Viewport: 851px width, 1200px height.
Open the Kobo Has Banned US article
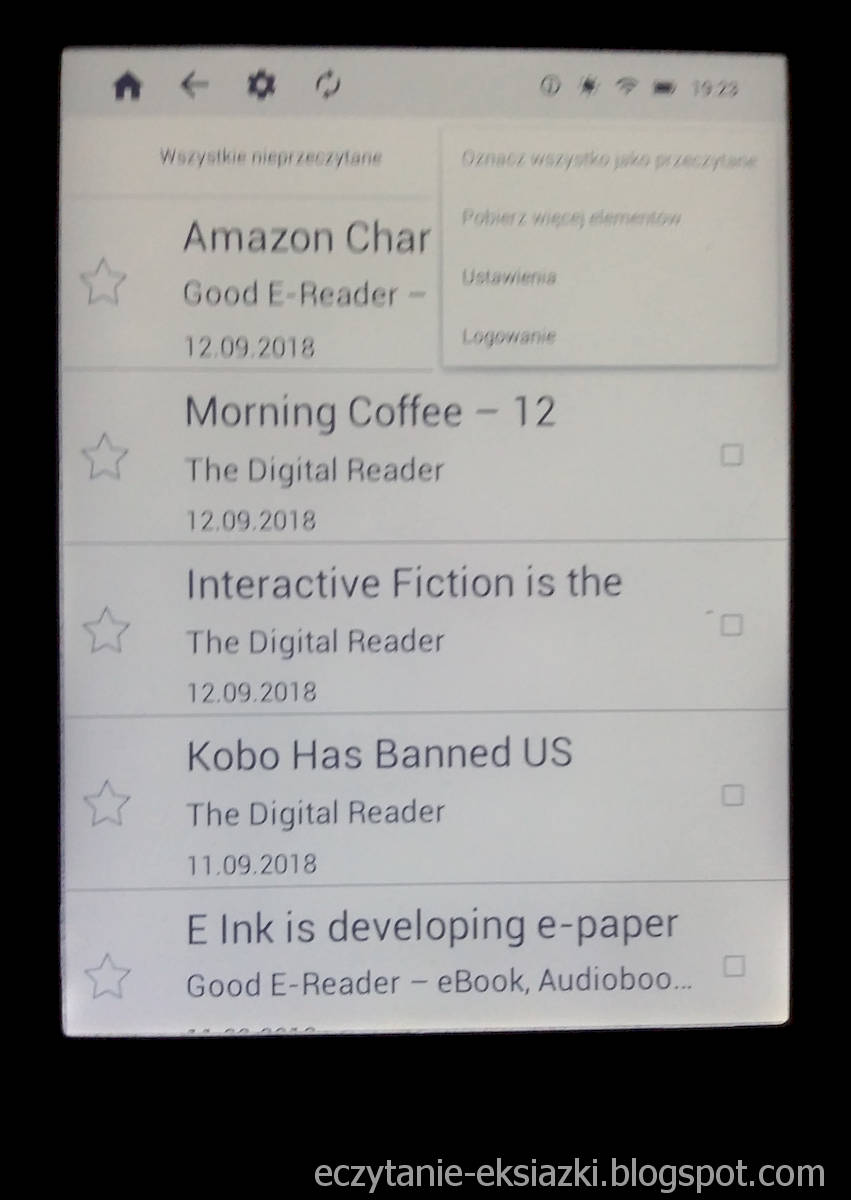click(x=379, y=755)
